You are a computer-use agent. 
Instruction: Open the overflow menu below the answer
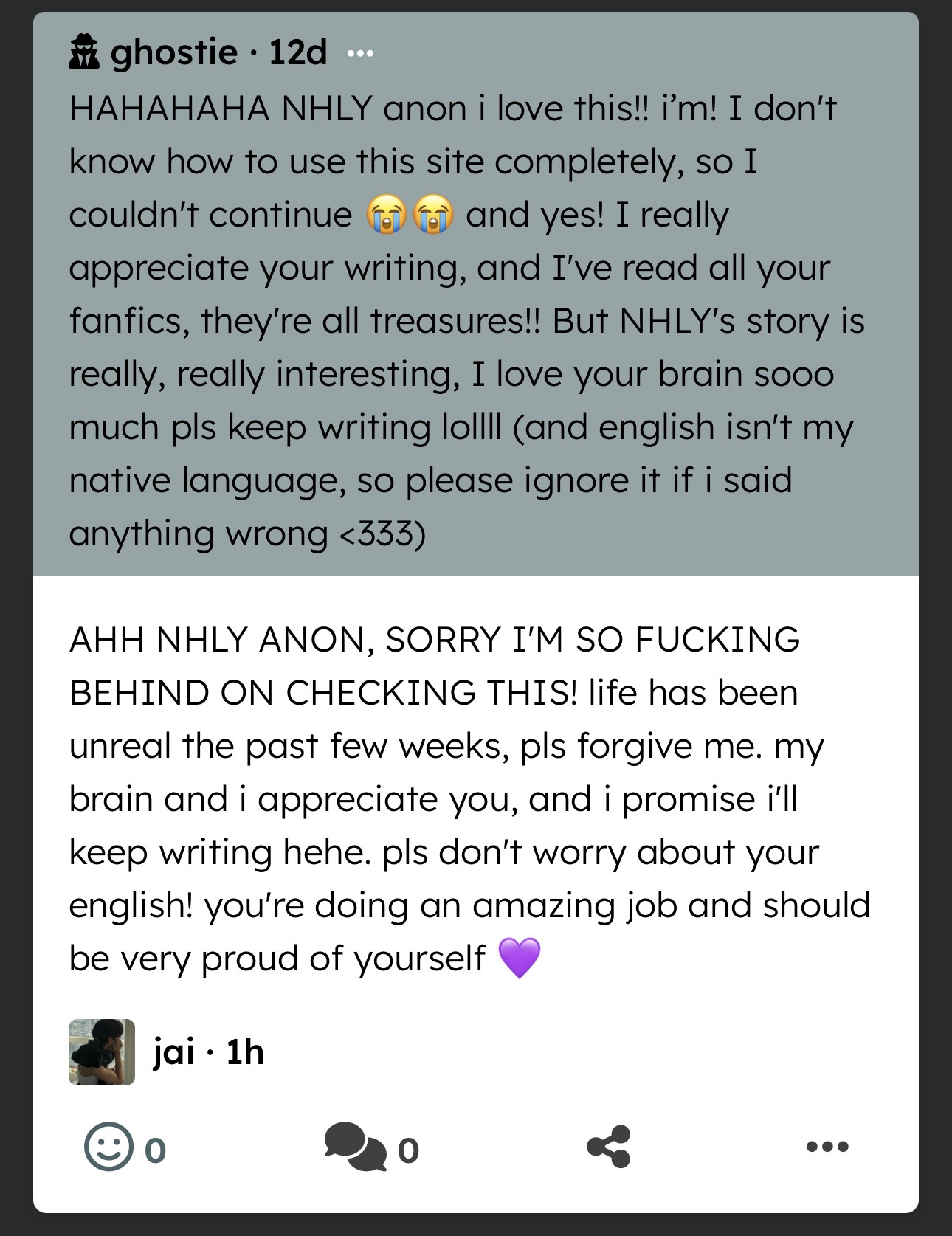[x=828, y=1147]
